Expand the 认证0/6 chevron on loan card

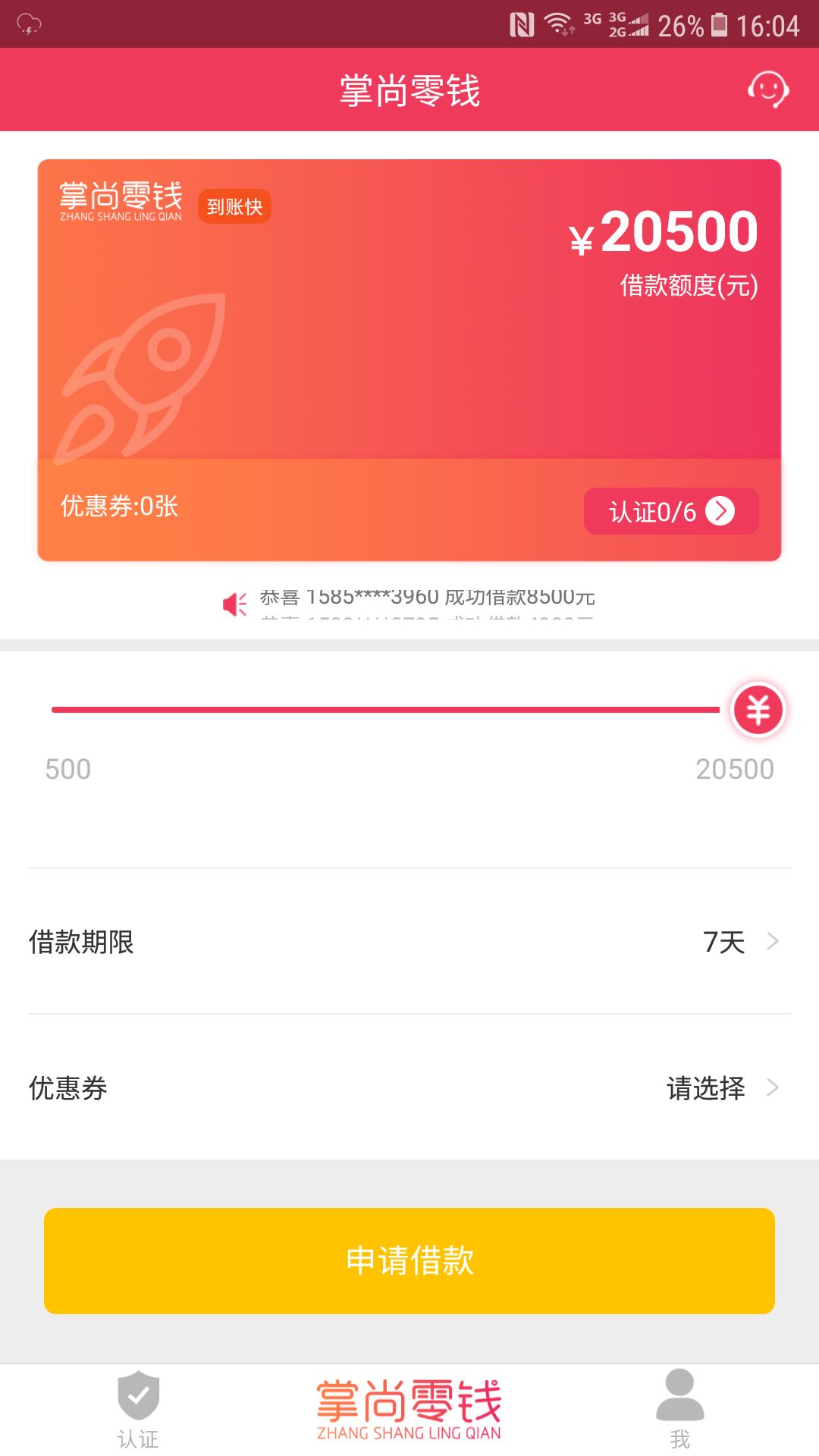[721, 511]
